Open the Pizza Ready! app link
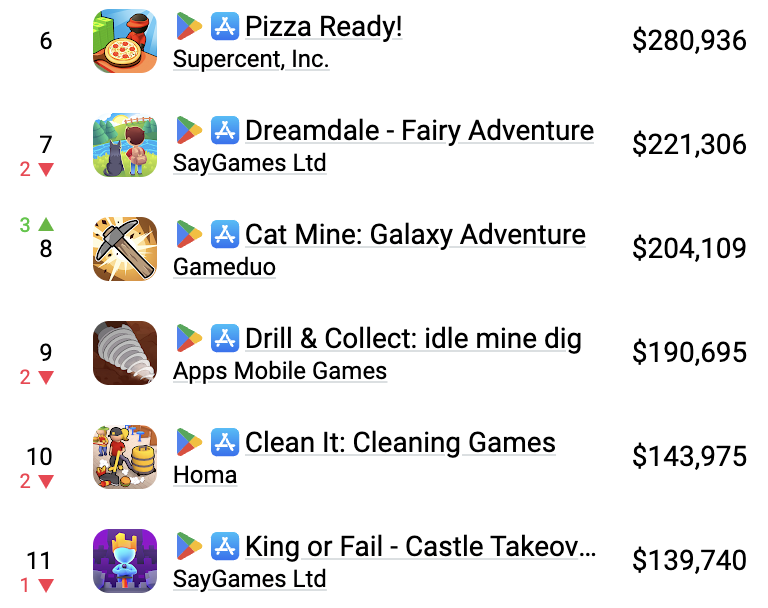The width and height of the screenshot is (768, 608). coord(323,27)
